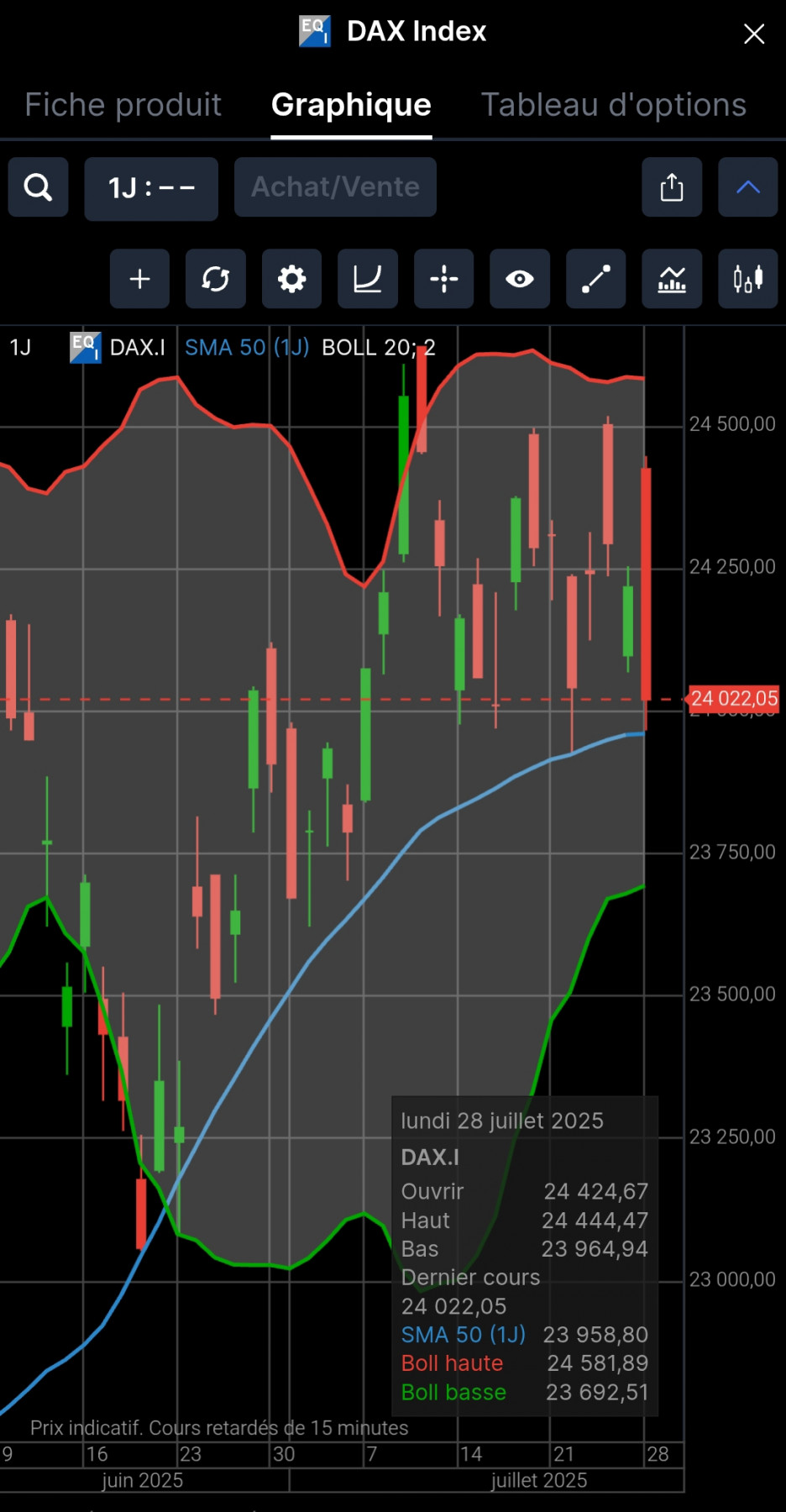Viewport: 786px width, 1512px height.
Task: Collapse the toolbar with the chevron
Action: pyautogui.click(x=747, y=187)
